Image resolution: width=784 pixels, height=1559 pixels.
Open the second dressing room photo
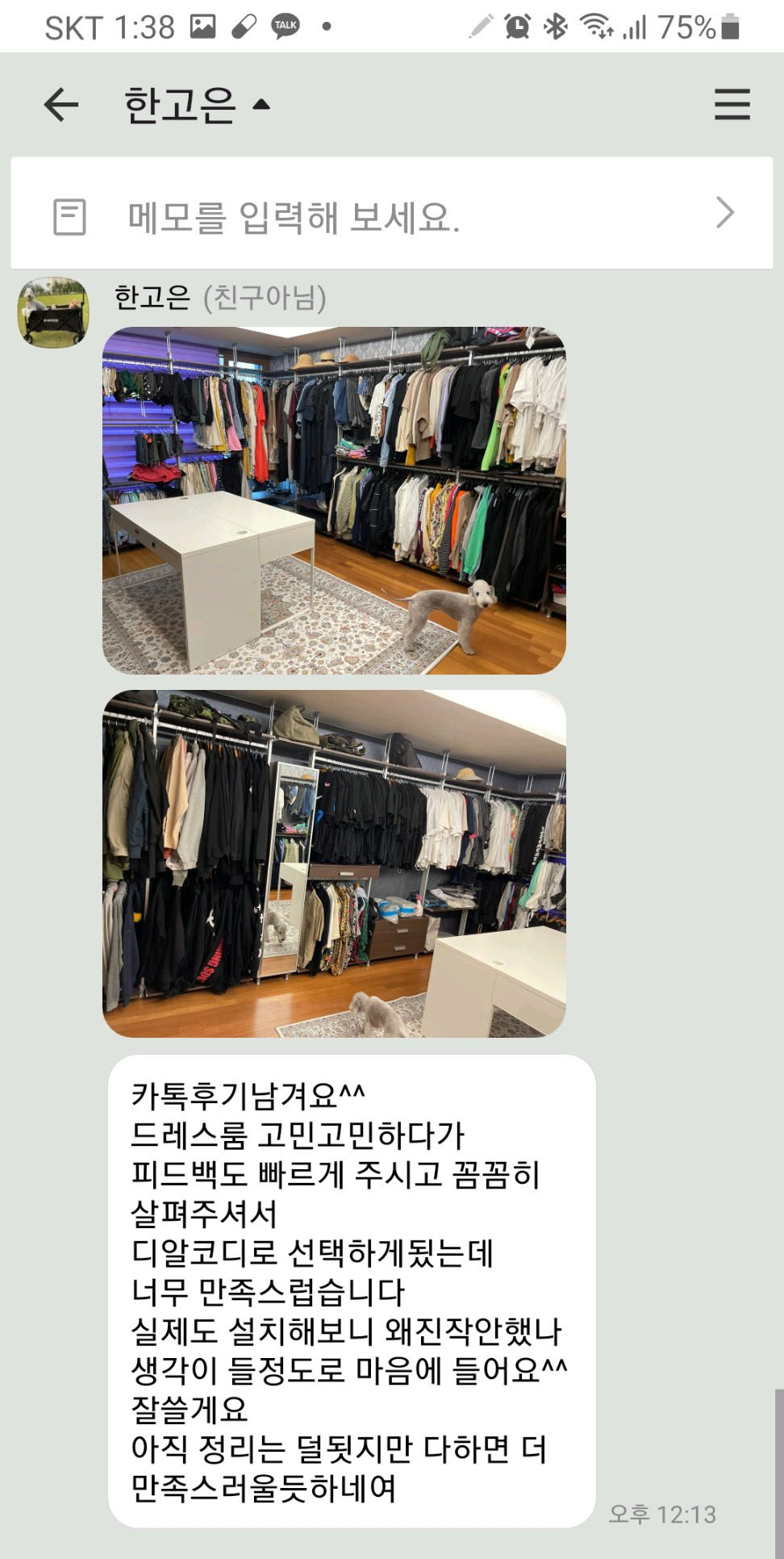(x=334, y=863)
